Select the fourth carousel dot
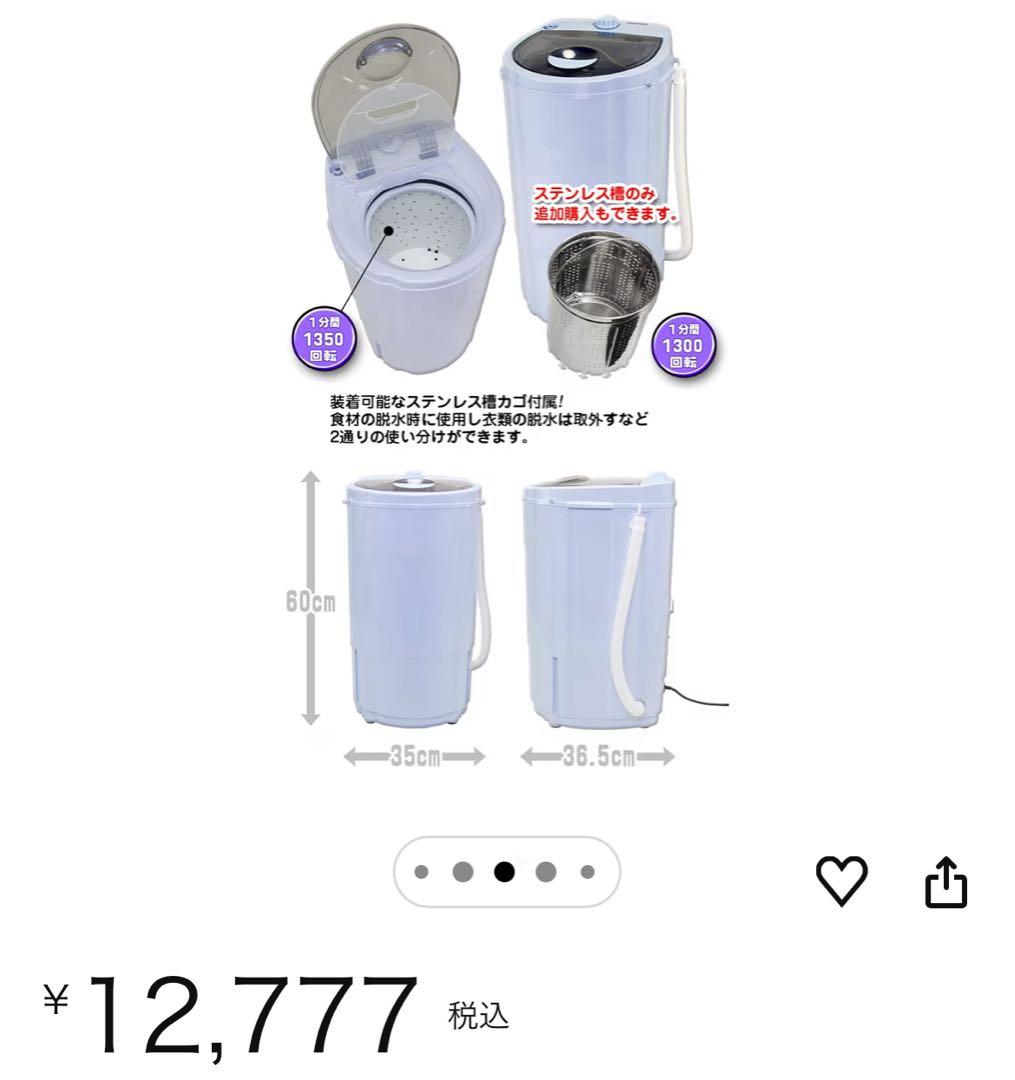The width and height of the screenshot is (1015, 1080). (544, 871)
